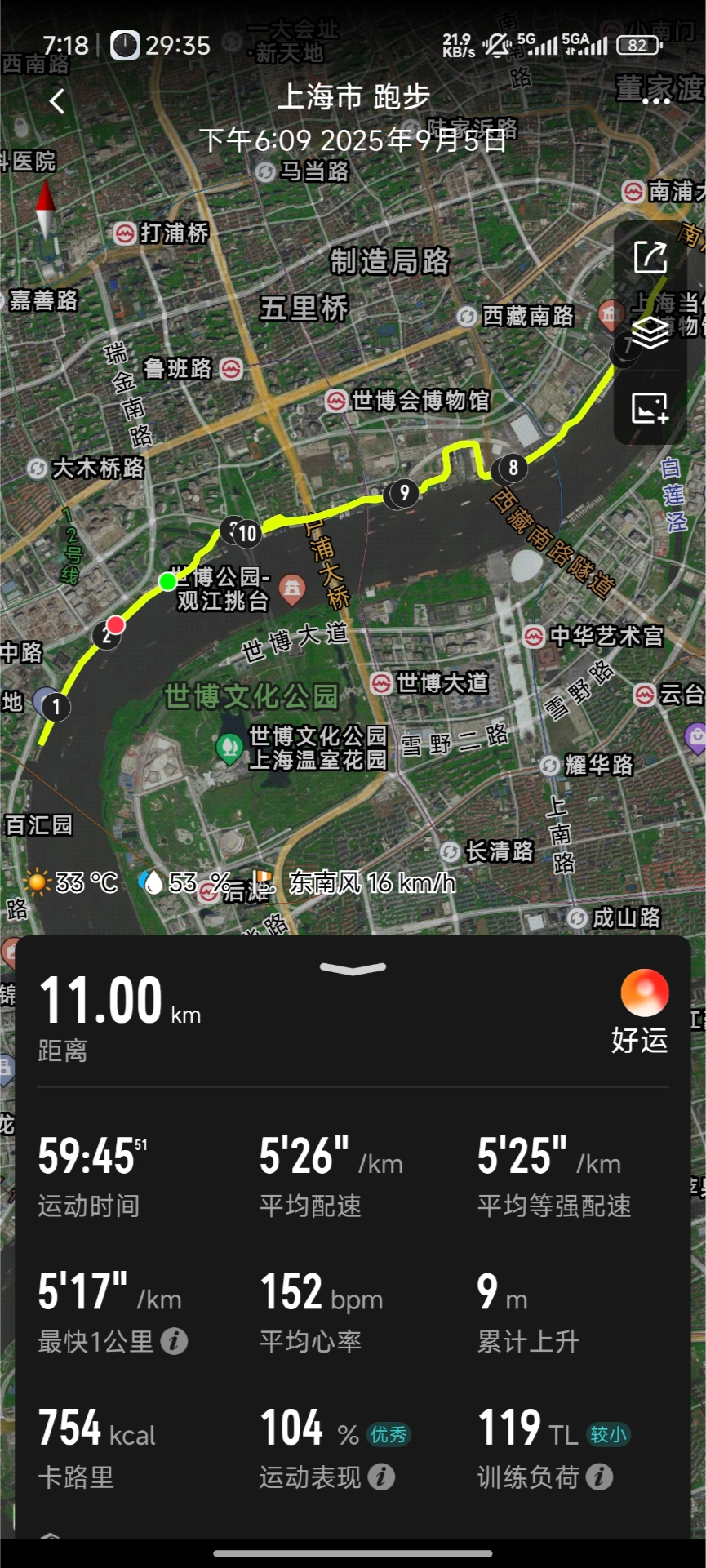Share this running route

650,257
